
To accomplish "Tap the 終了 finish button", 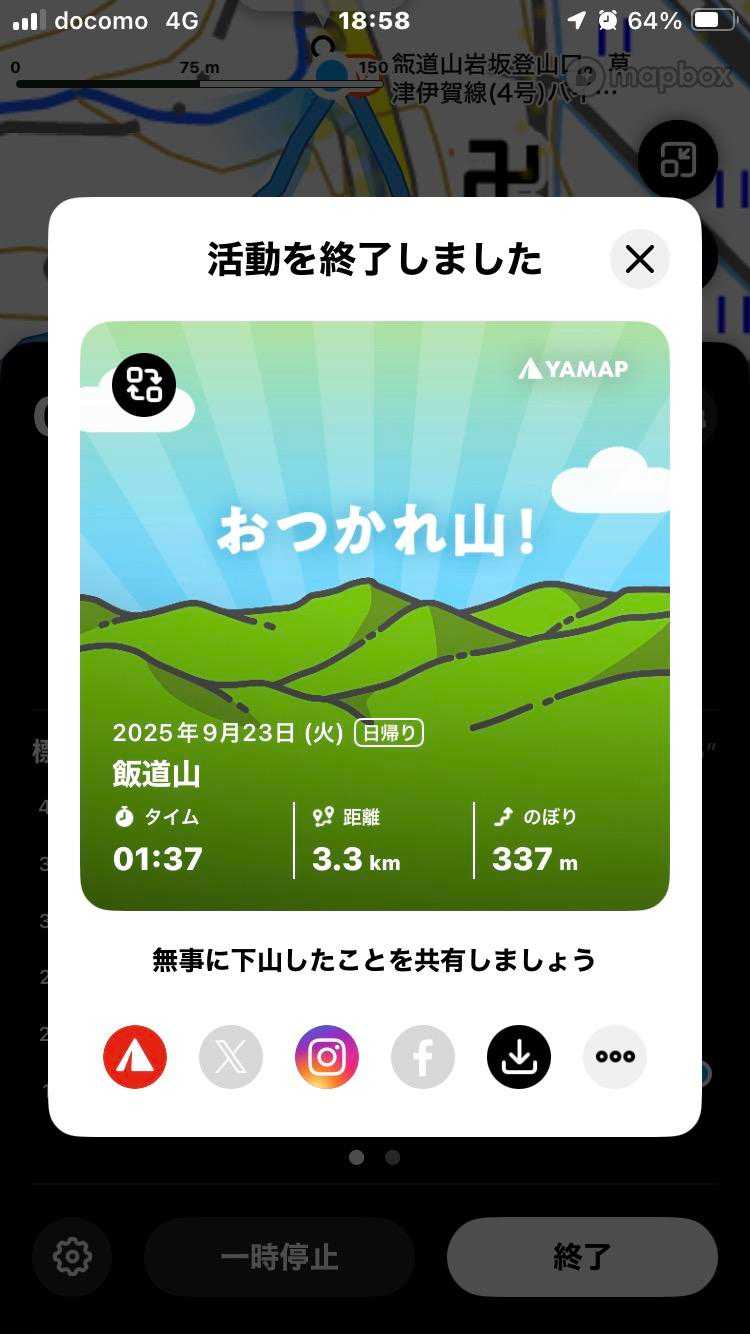I will pyautogui.click(x=582, y=1256).
